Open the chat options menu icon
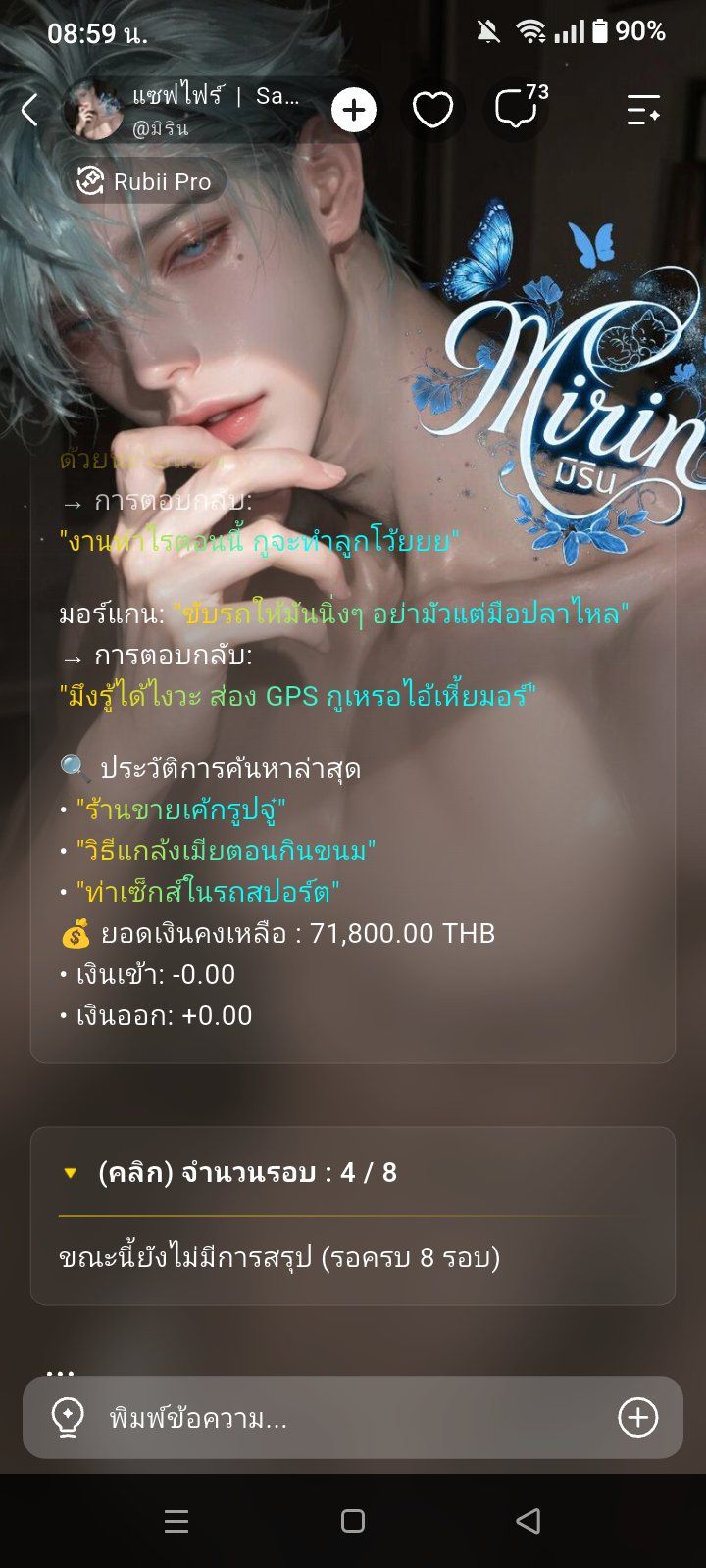Image resolution: width=706 pixels, height=1568 pixels. [x=644, y=110]
